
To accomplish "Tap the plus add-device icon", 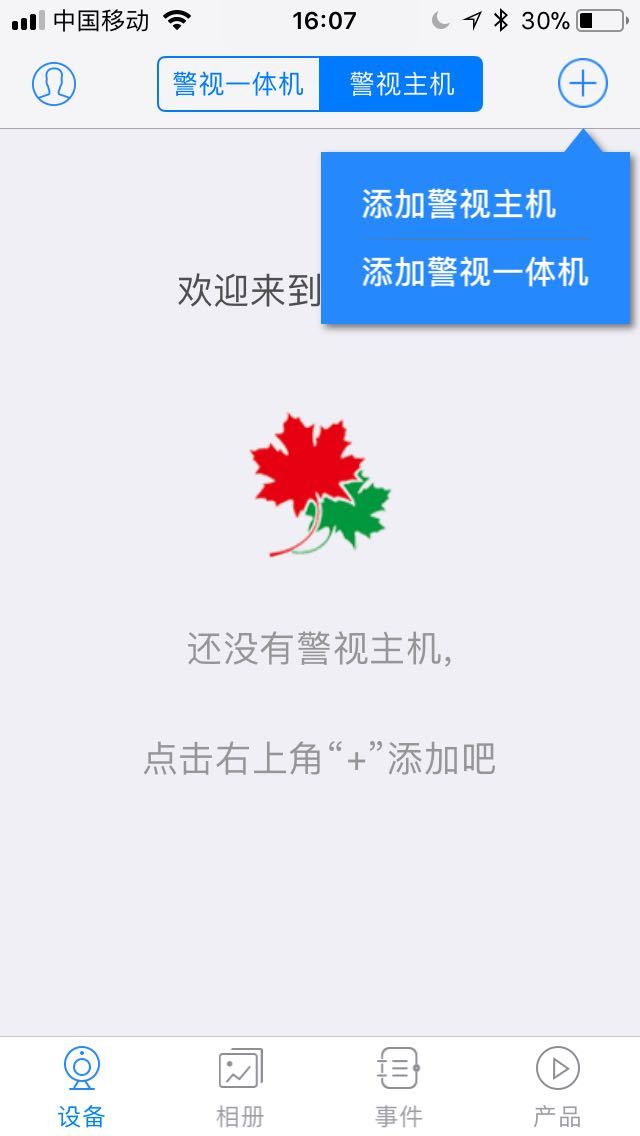I will [582, 84].
